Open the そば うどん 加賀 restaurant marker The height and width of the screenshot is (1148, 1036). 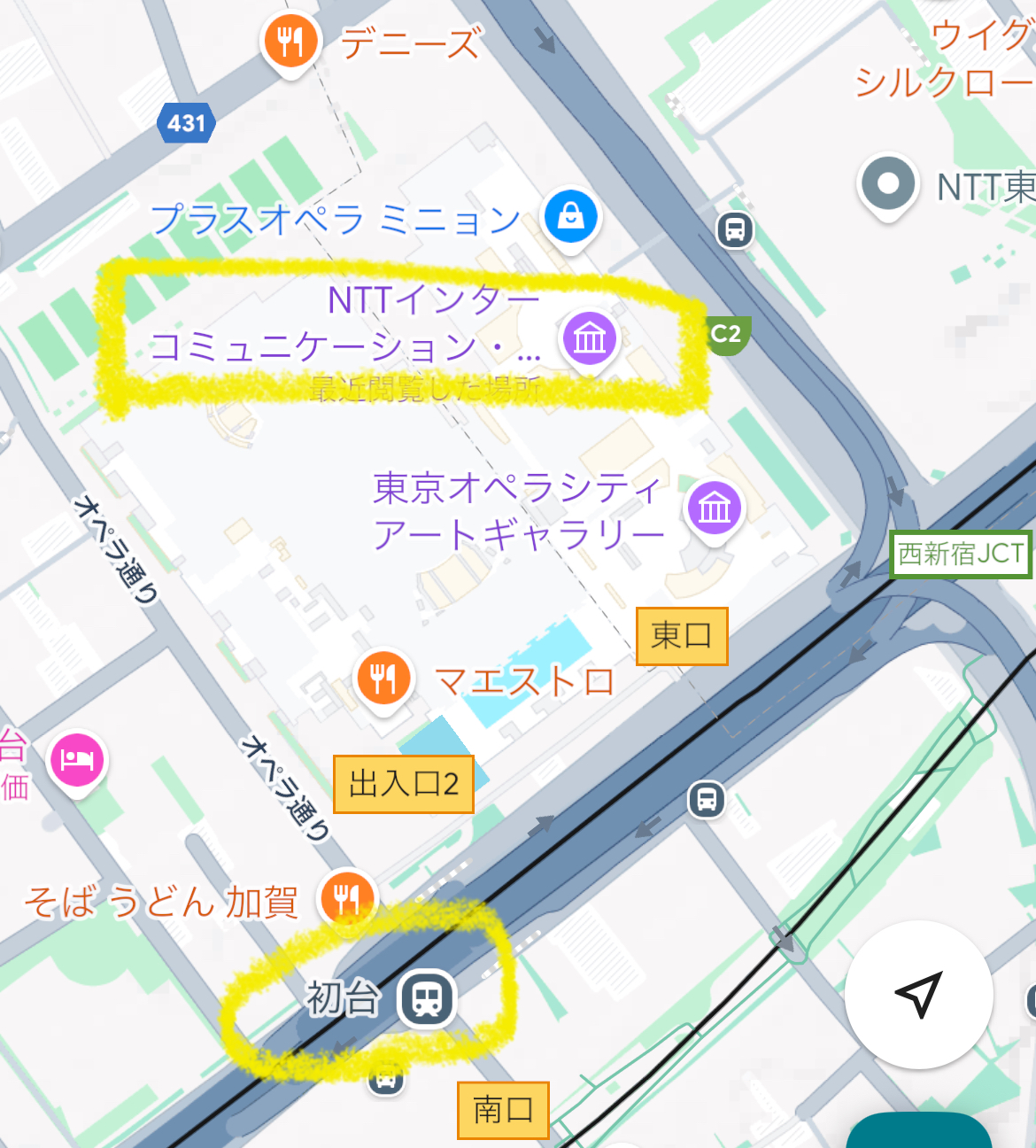click(348, 898)
